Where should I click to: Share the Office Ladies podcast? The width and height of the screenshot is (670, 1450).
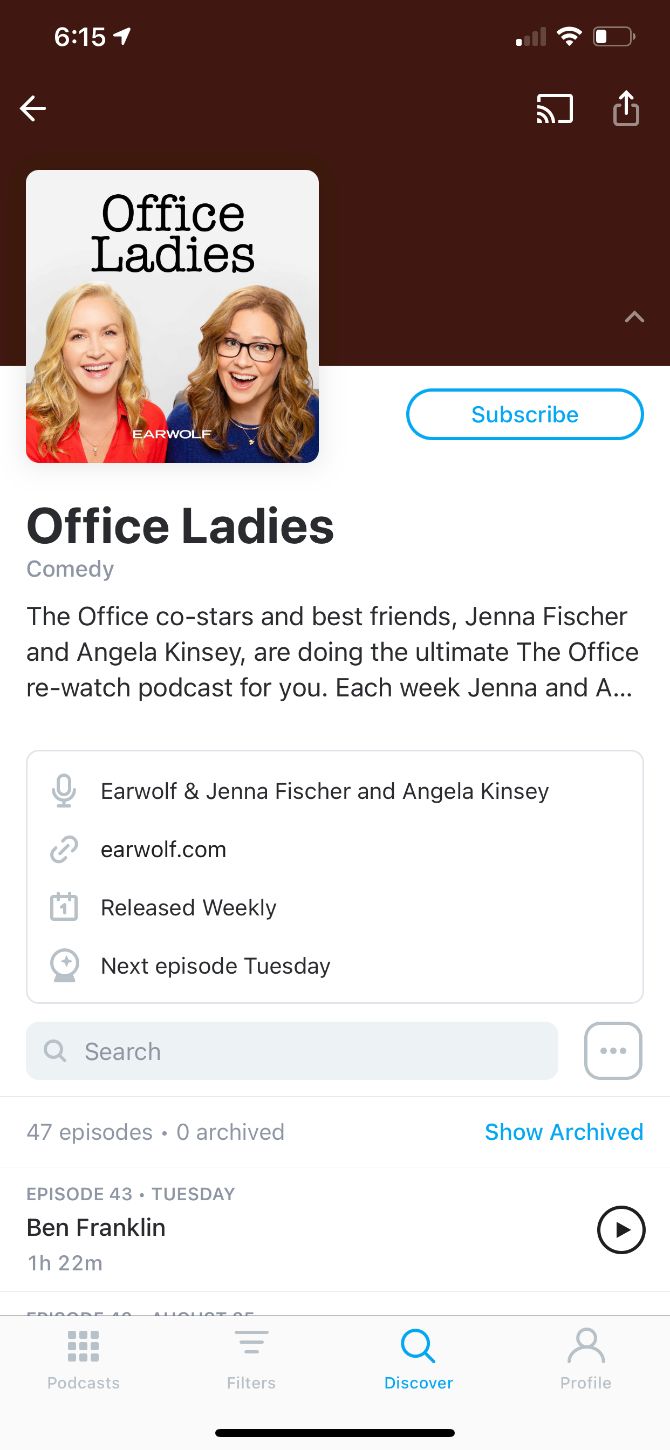click(x=626, y=107)
